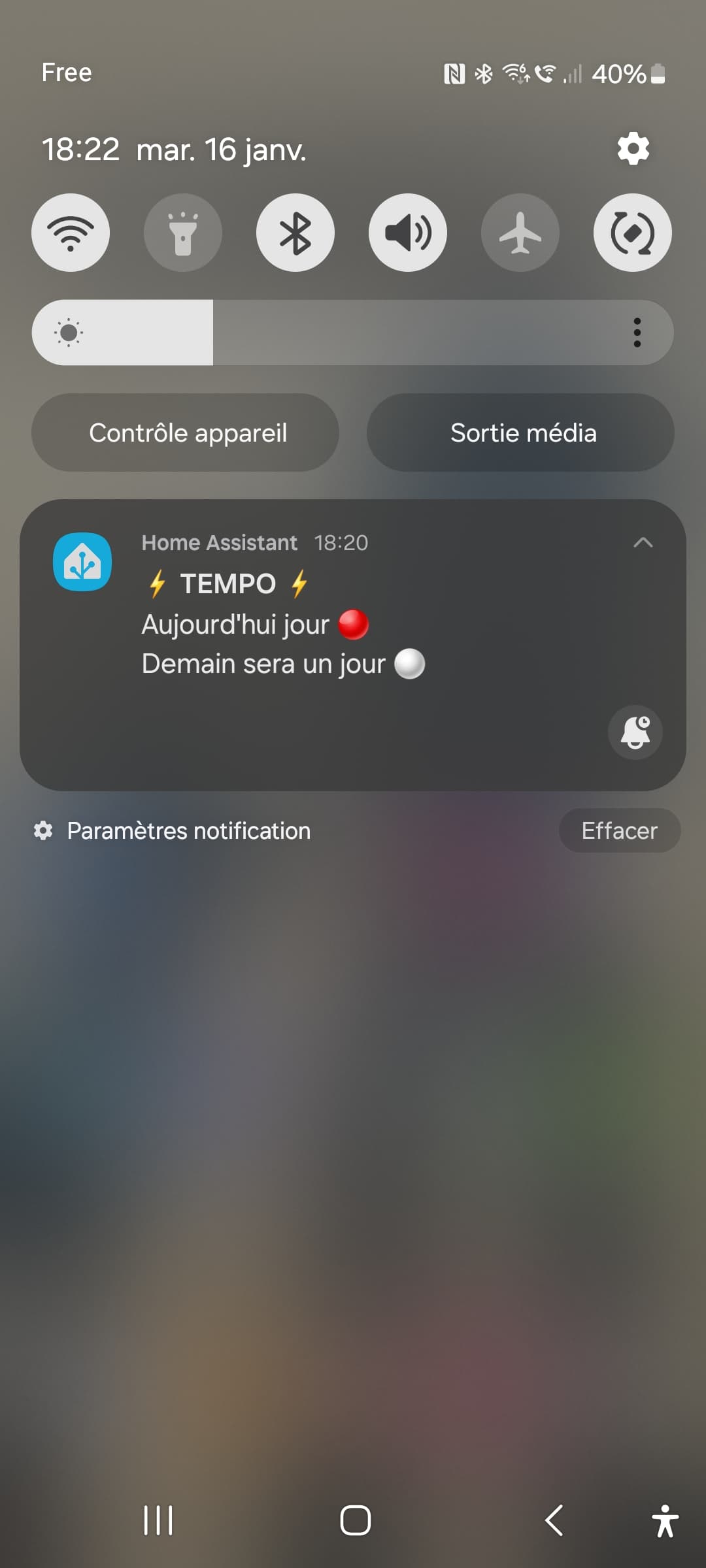Image resolution: width=706 pixels, height=1568 pixels.
Task: Open brightness options three-dot menu
Action: pyautogui.click(x=637, y=333)
